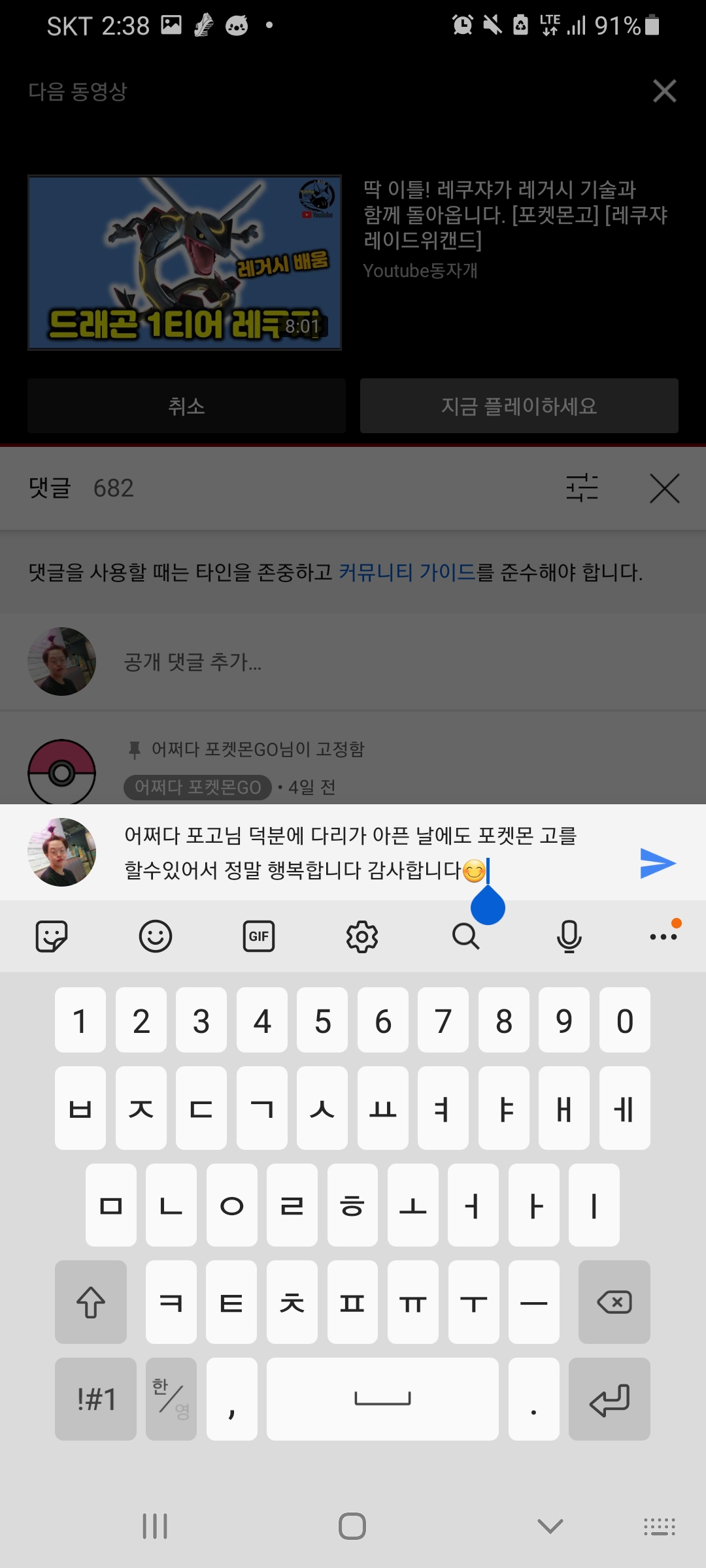
Task: Open the keyboard search tool
Action: click(x=465, y=936)
